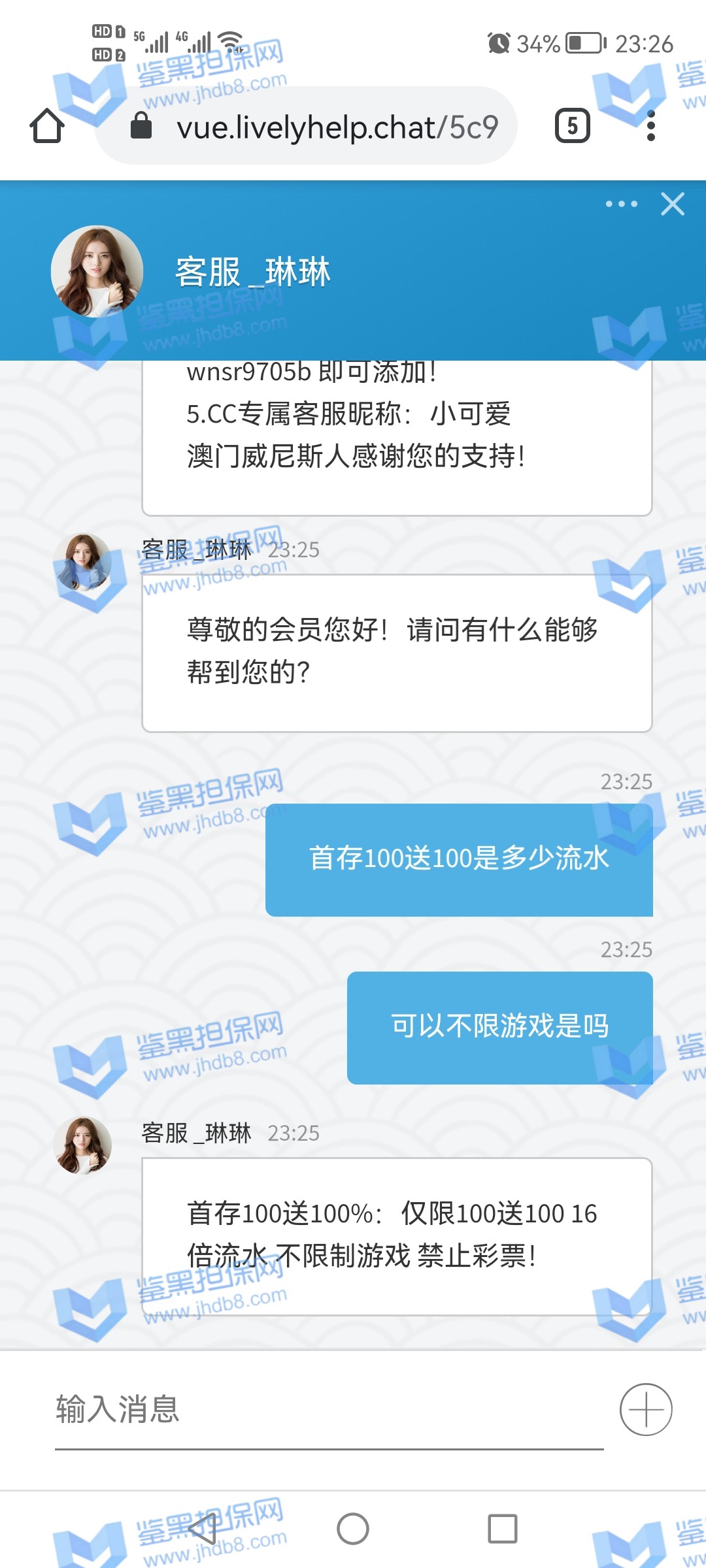
Task: Return to the phone home screen
Action: coord(353,1529)
